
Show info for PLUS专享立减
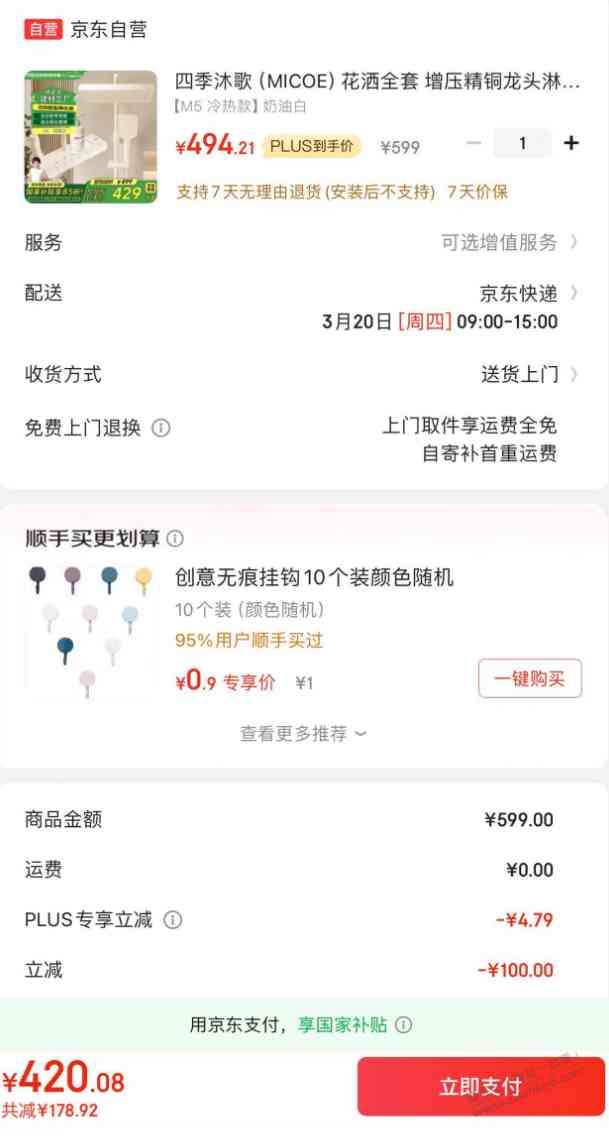(173, 920)
